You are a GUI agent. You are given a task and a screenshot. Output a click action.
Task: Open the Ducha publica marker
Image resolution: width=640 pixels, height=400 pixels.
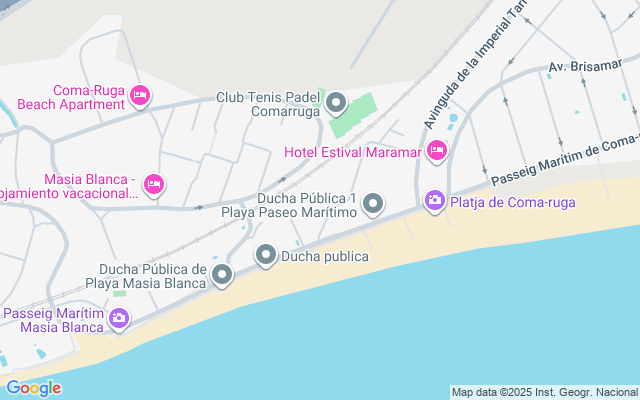[266, 256]
